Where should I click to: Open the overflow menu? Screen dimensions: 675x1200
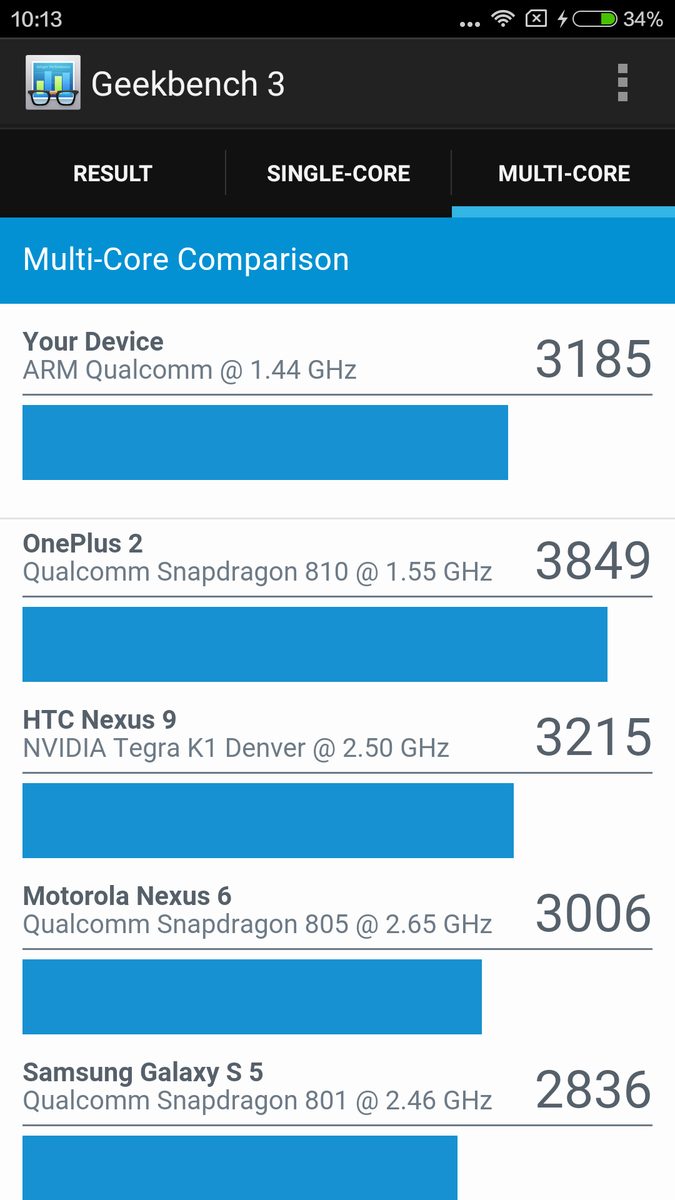click(622, 83)
